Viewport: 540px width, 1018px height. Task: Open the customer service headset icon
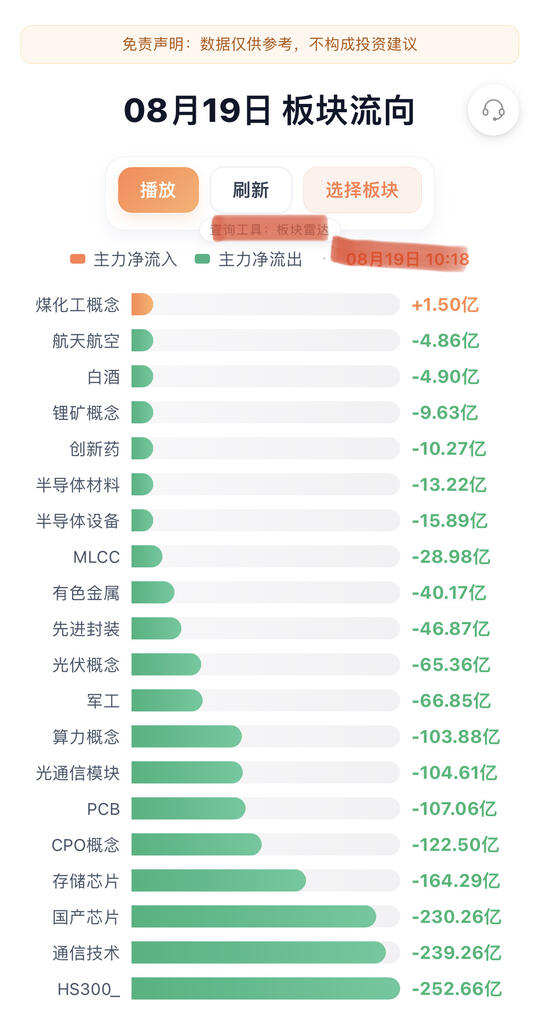click(493, 110)
